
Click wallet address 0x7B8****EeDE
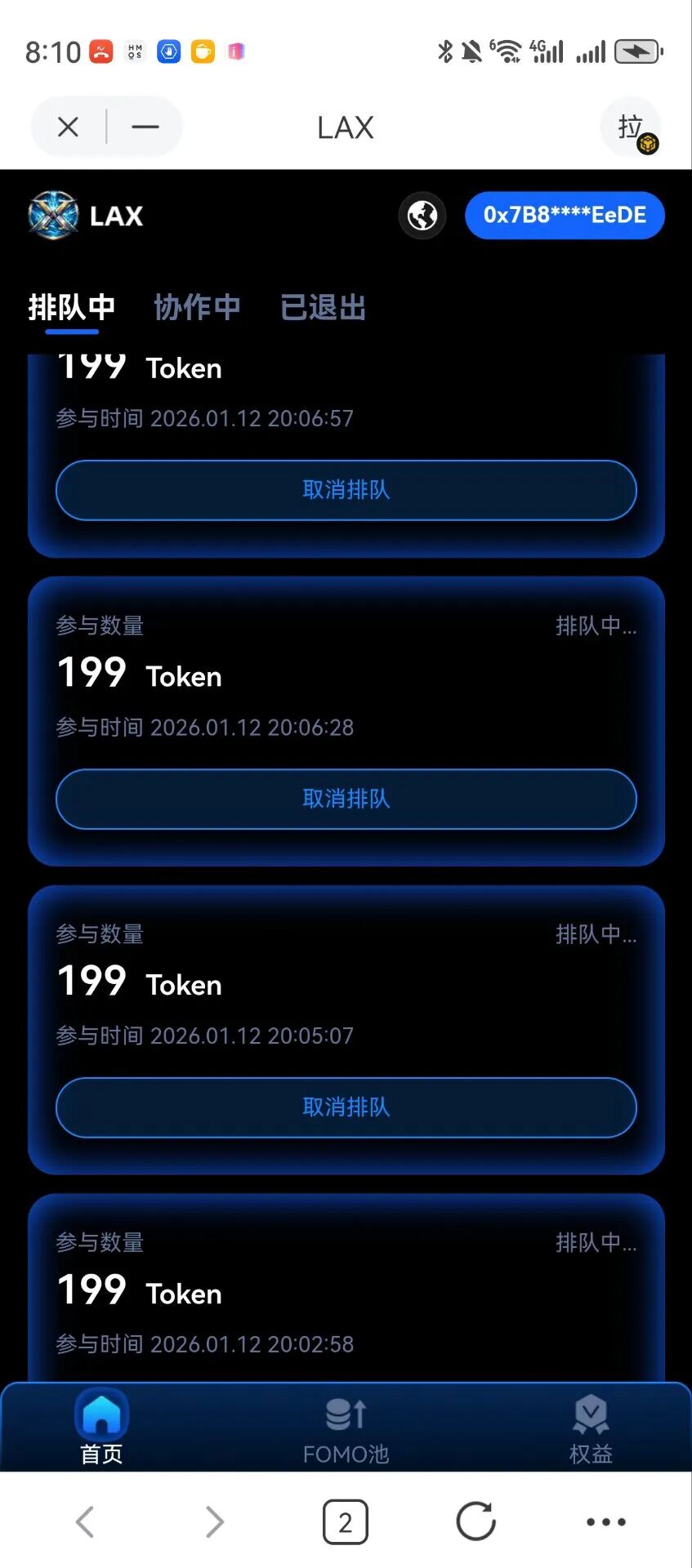564,216
